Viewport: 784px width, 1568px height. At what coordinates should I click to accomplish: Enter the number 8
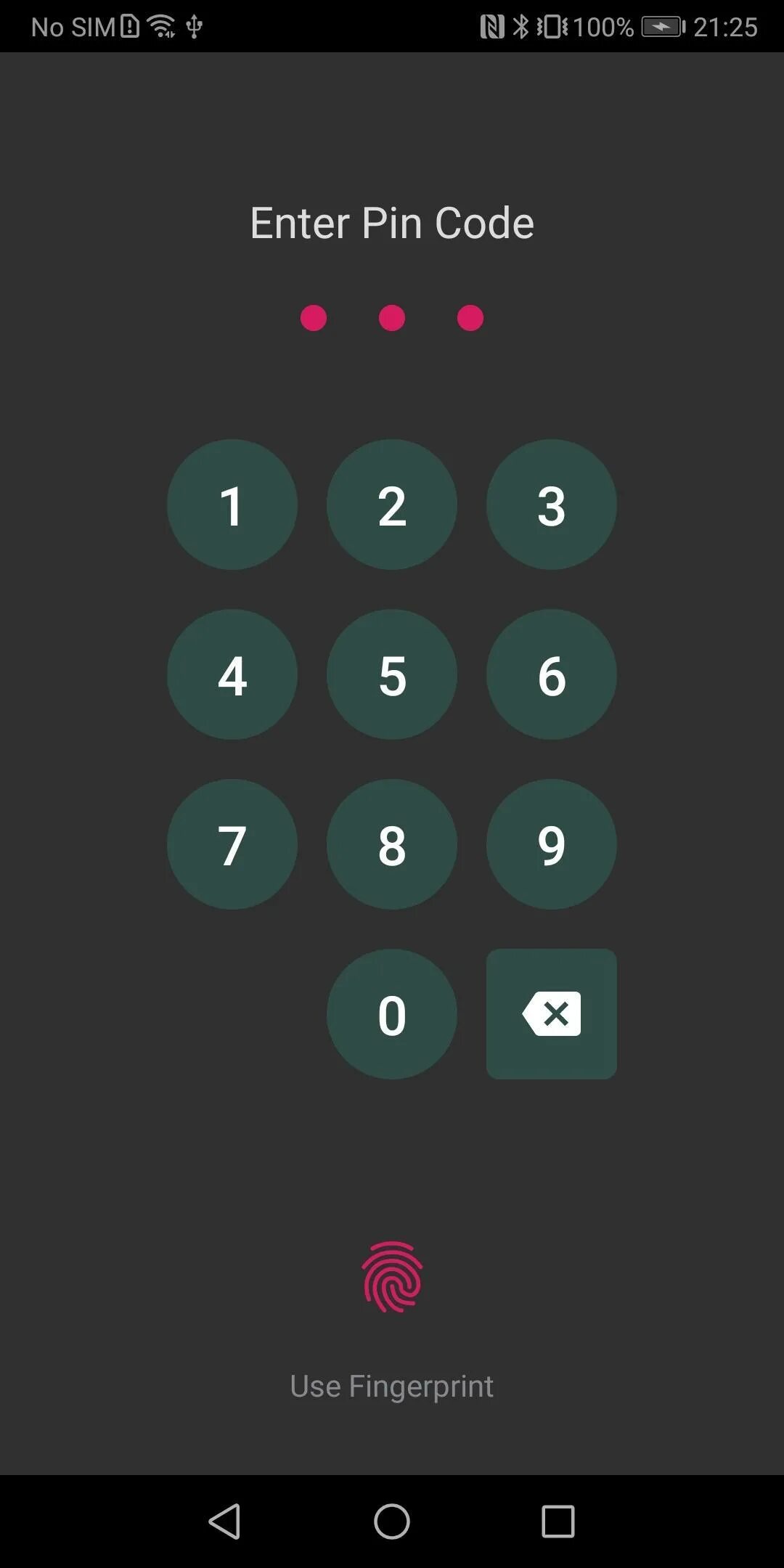pos(392,844)
